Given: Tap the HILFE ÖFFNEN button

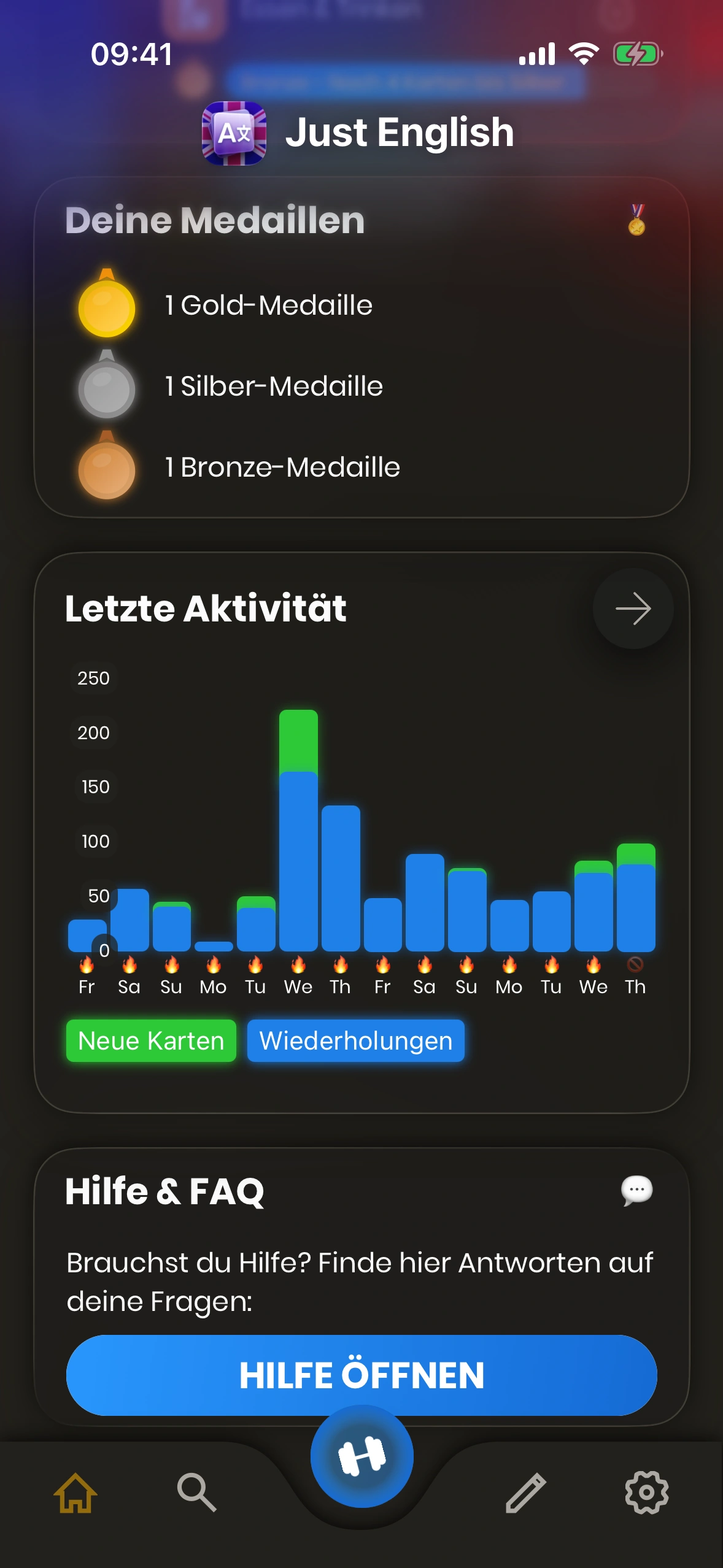Looking at the screenshot, I should point(361,1375).
